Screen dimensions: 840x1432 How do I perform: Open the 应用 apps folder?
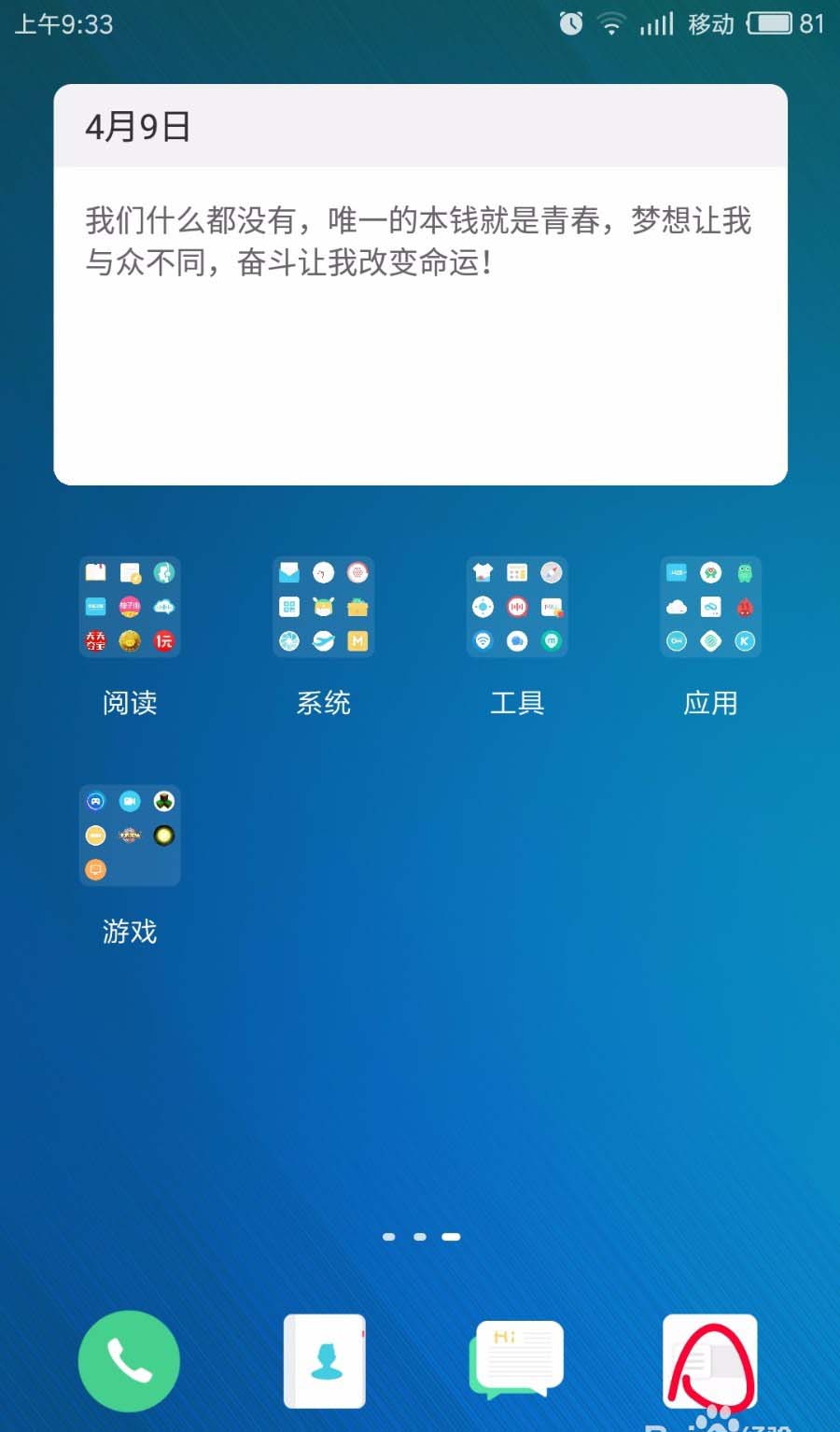[x=711, y=607]
